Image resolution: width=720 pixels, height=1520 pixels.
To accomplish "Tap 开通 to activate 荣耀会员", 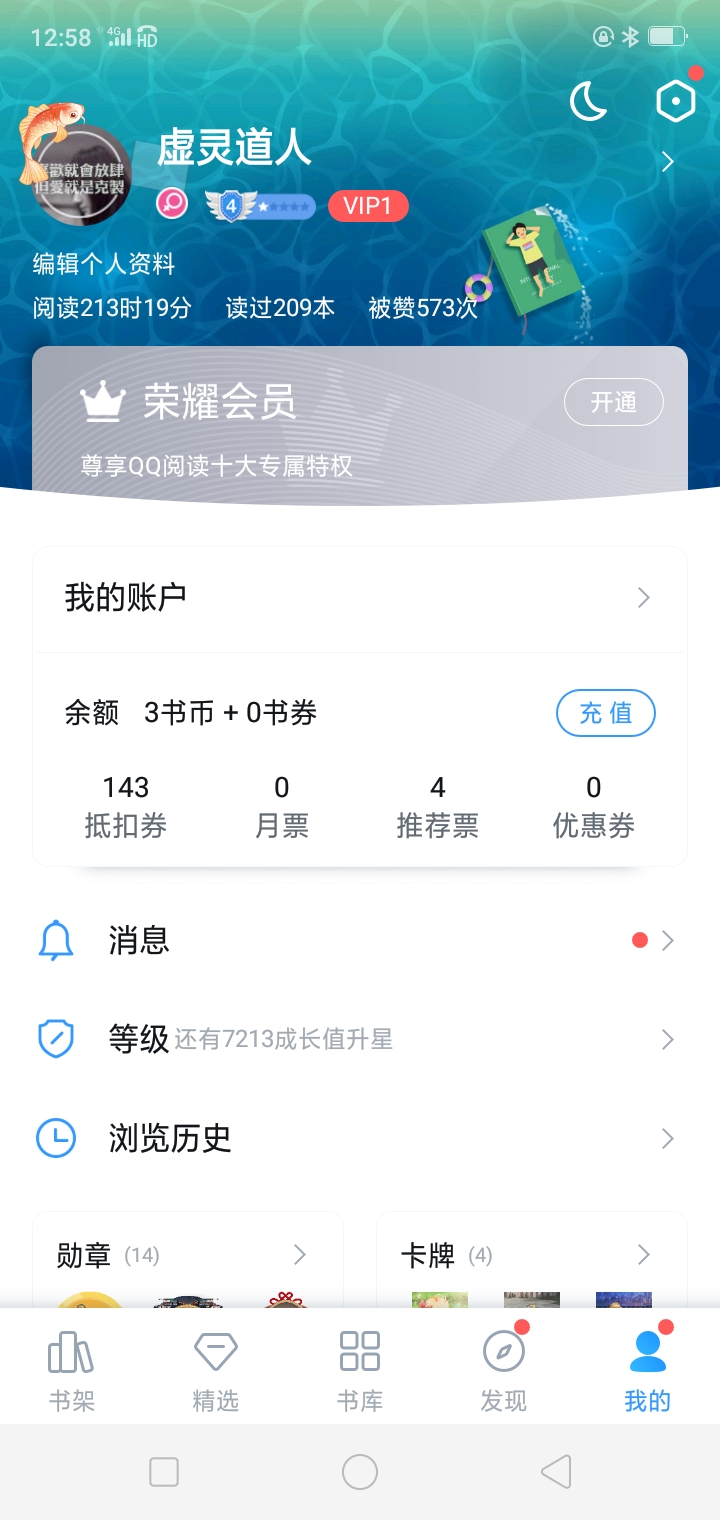I will (x=613, y=402).
